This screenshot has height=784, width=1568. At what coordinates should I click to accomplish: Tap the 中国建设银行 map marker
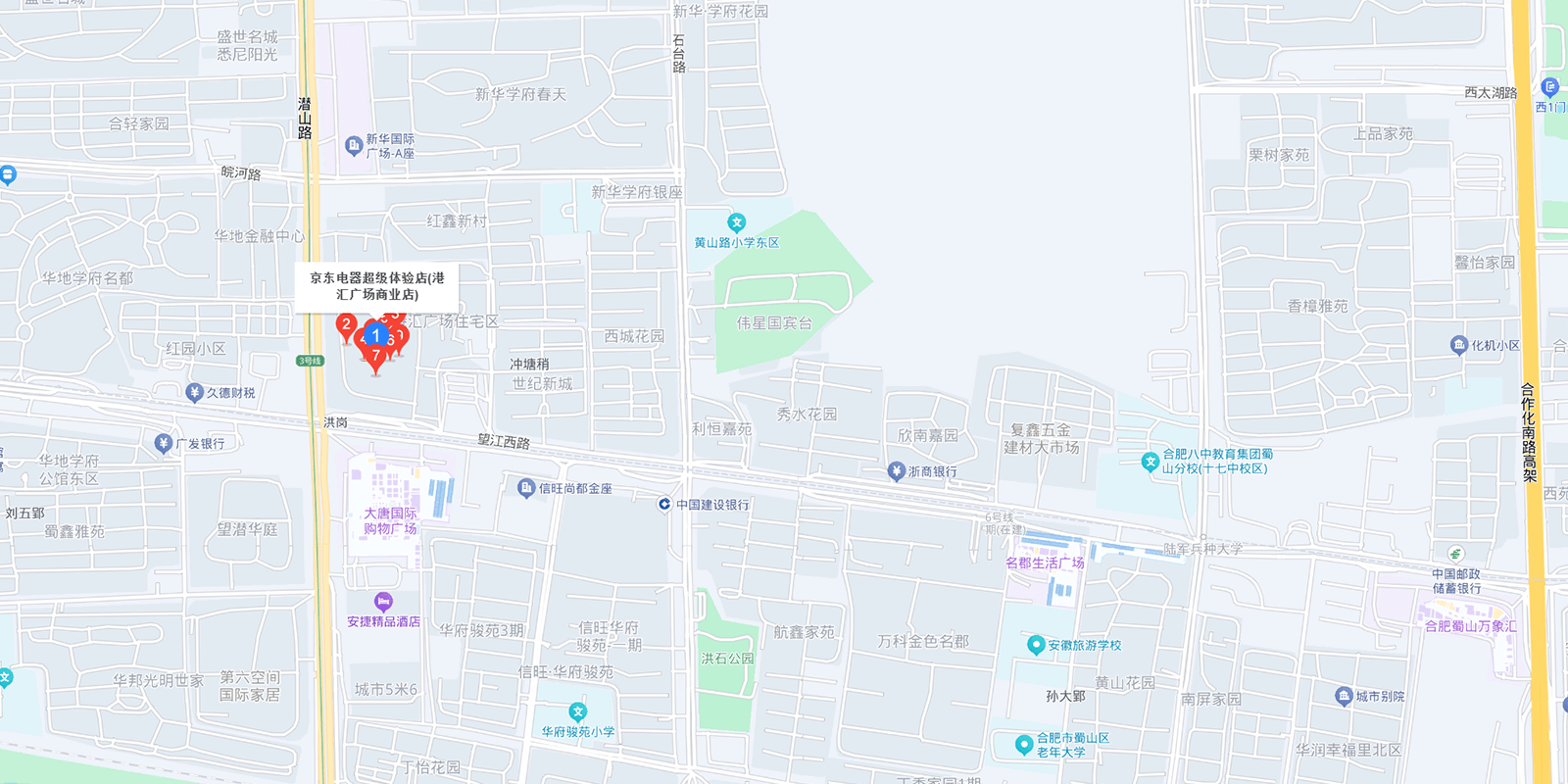pyautogui.click(x=664, y=504)
